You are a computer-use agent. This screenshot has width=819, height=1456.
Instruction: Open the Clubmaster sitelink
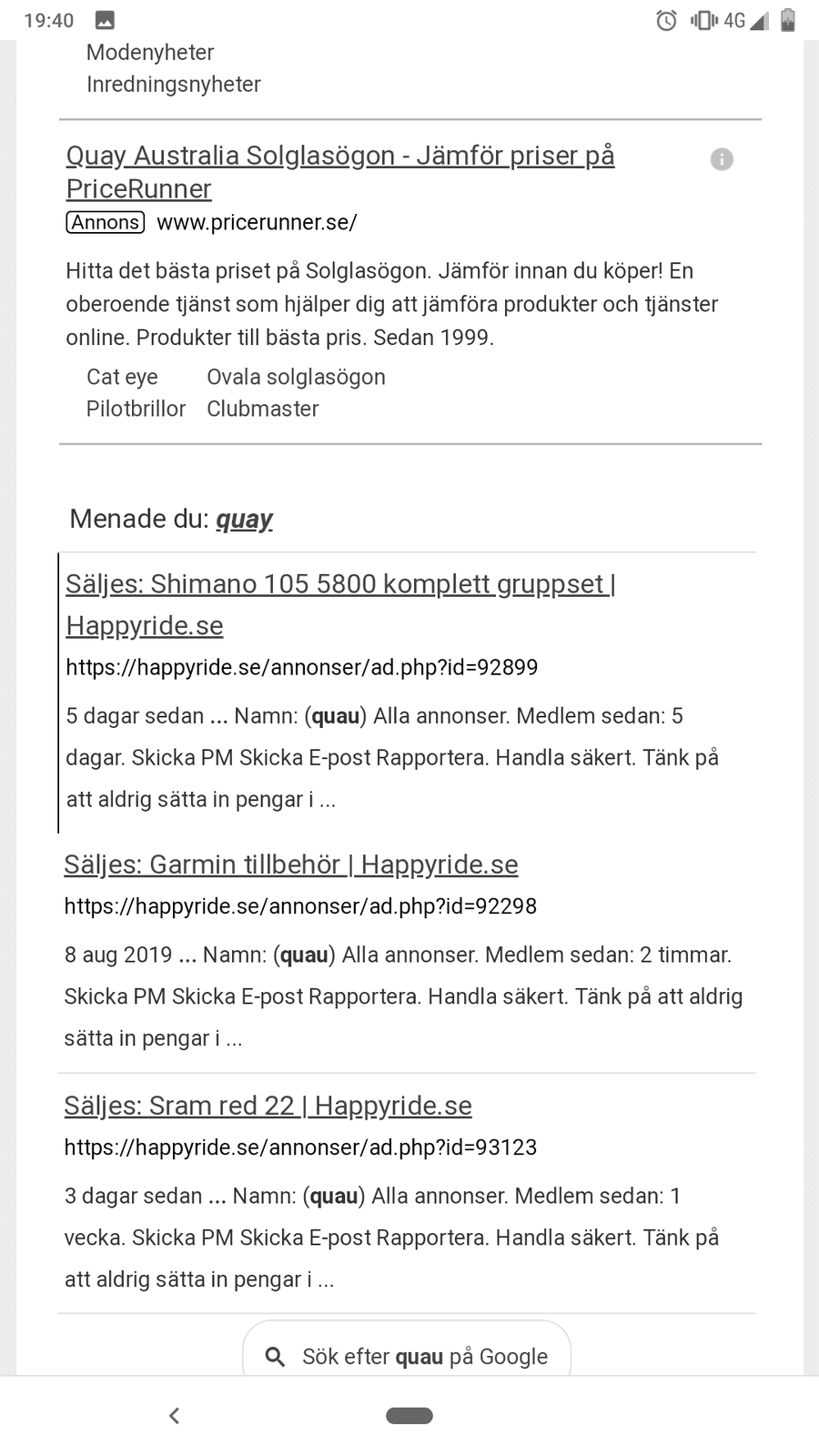263,409
